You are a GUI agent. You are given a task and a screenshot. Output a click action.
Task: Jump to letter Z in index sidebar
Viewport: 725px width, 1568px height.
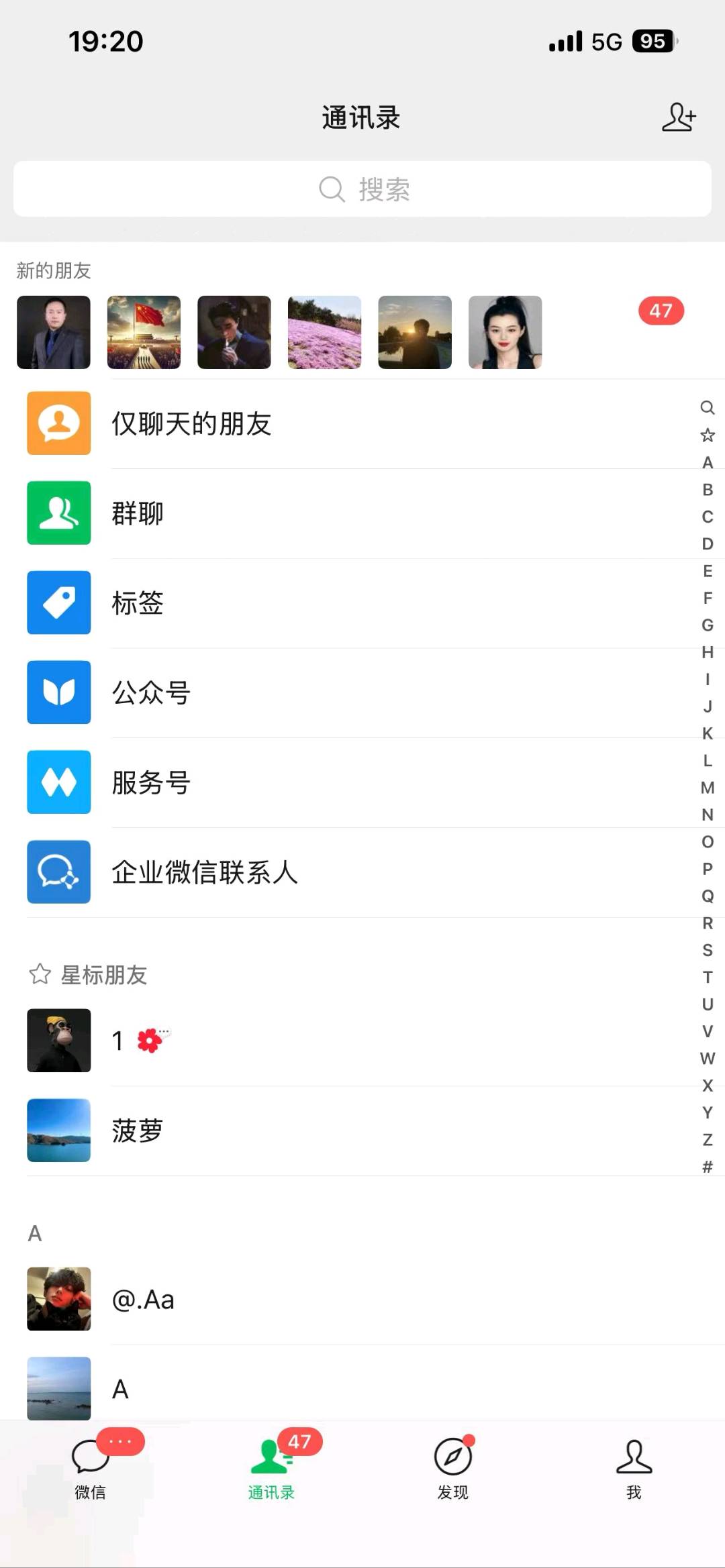click(x=708, y=1139)
